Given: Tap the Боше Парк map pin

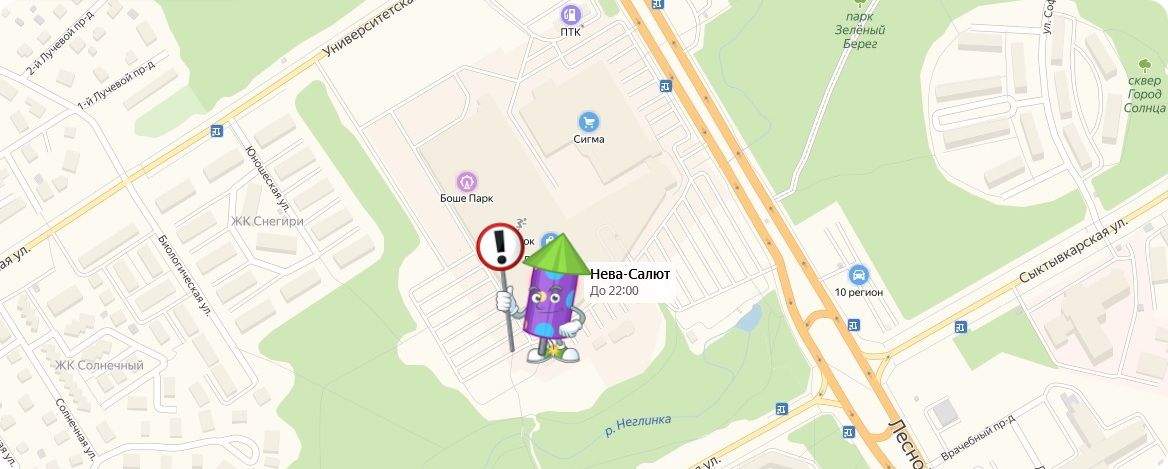Looking at the screenshot, I should (467, 181).
